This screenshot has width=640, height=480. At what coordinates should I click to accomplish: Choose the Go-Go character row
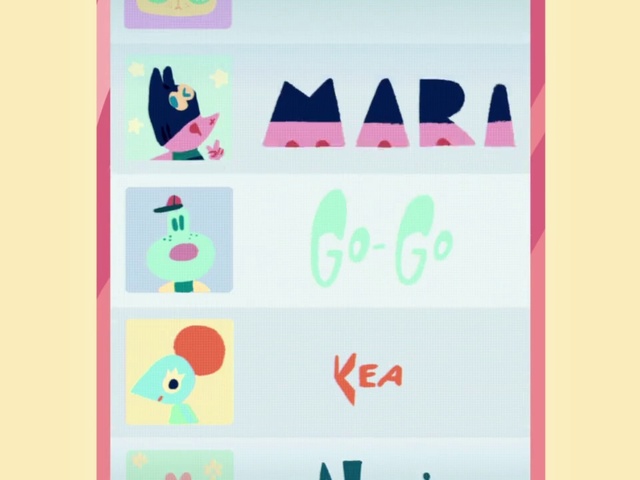[320, 241]
